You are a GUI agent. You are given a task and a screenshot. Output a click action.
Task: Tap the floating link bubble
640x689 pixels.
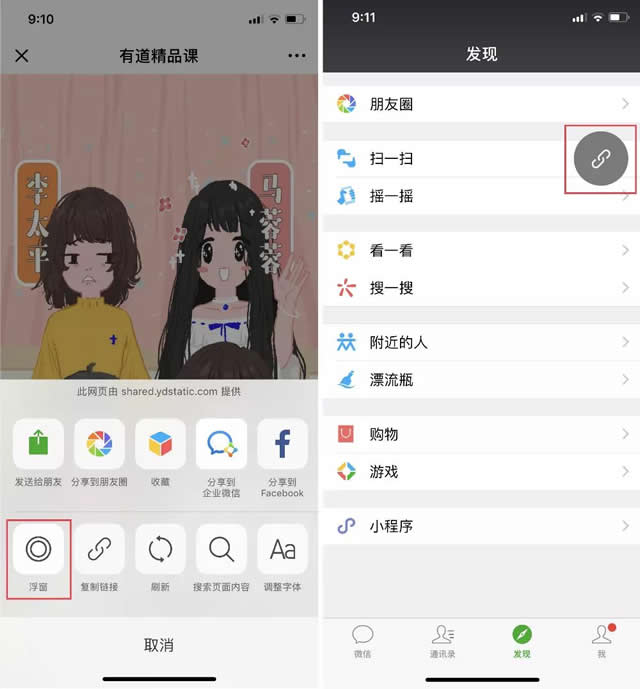[x=600, y=159]
